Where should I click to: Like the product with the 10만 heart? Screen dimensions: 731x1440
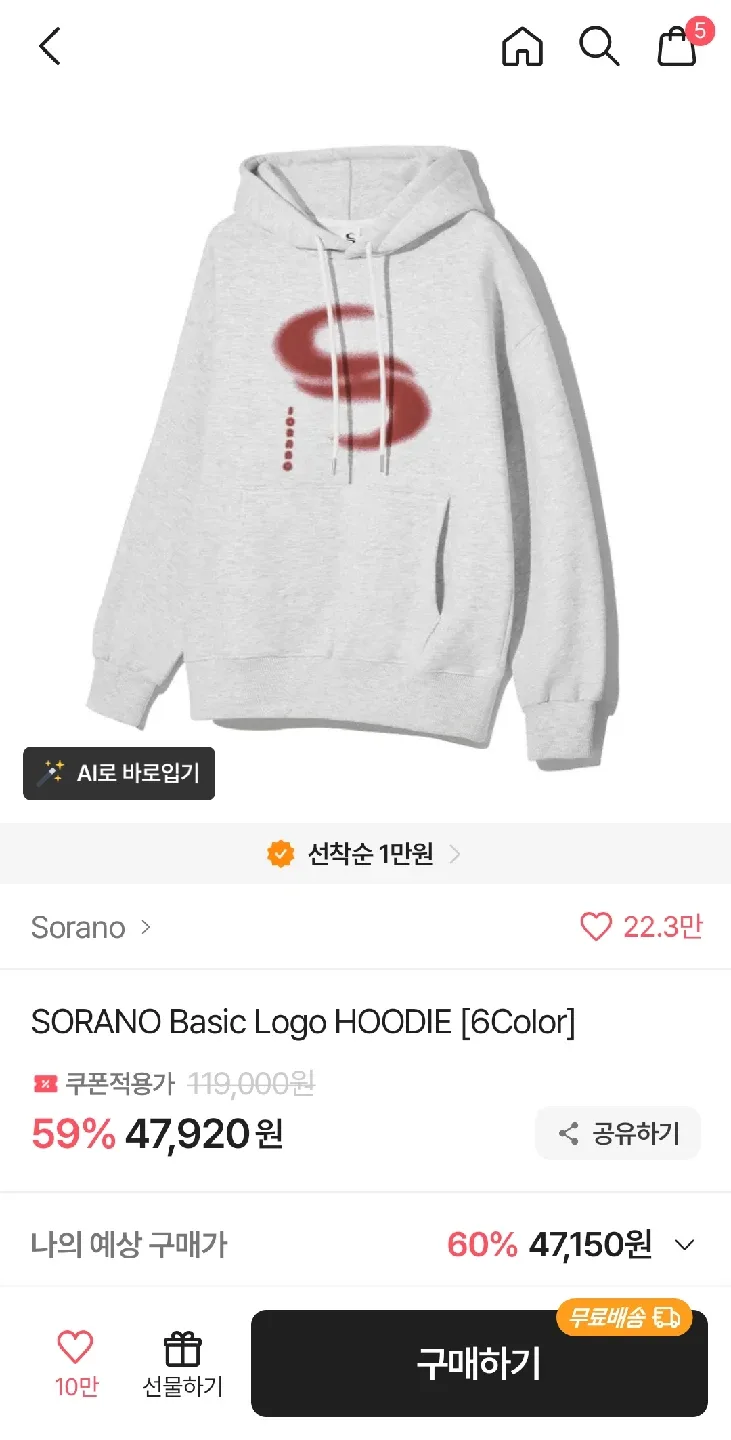(75, 1362)
